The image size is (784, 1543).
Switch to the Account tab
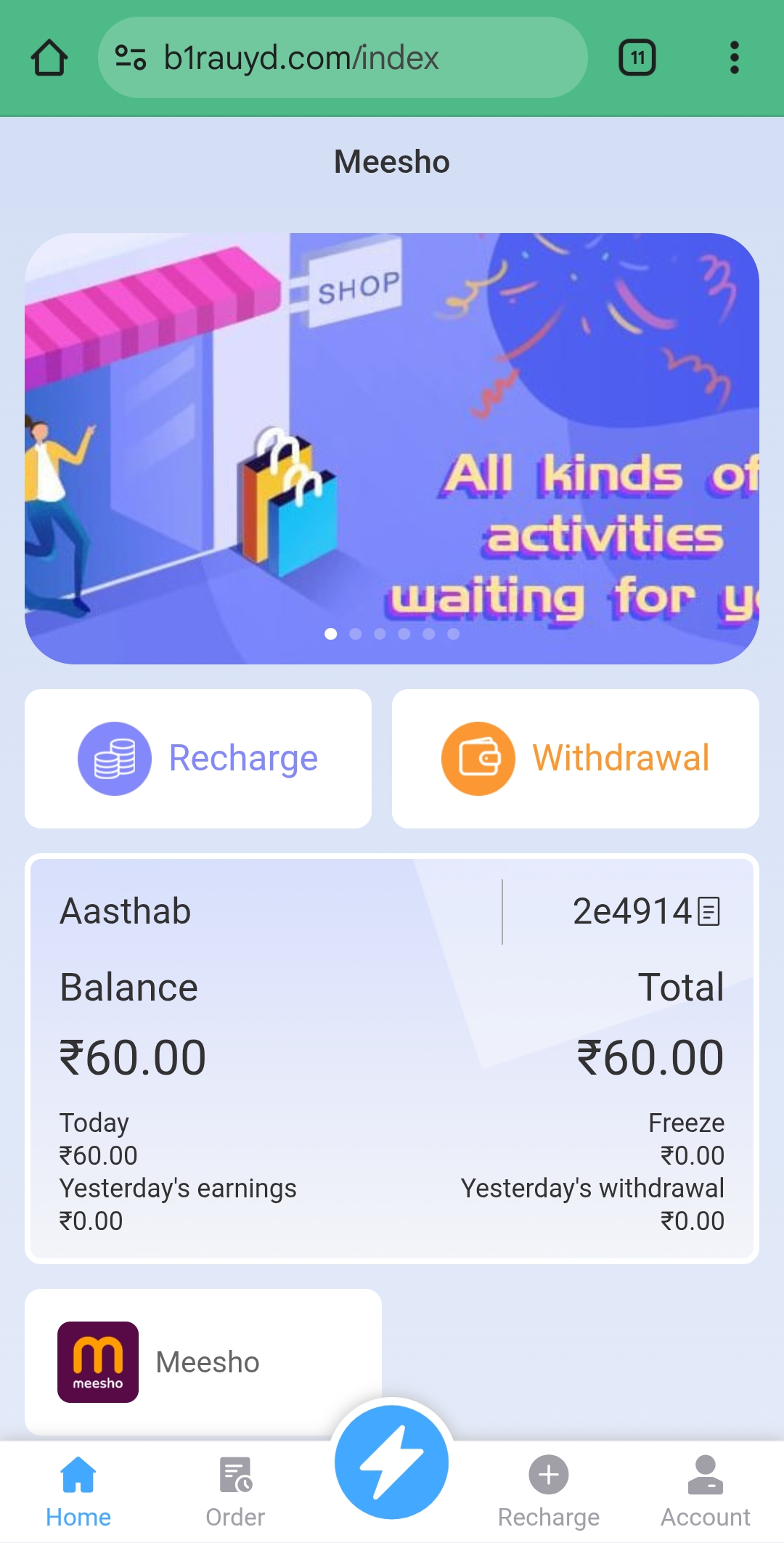click(705, 1492)
